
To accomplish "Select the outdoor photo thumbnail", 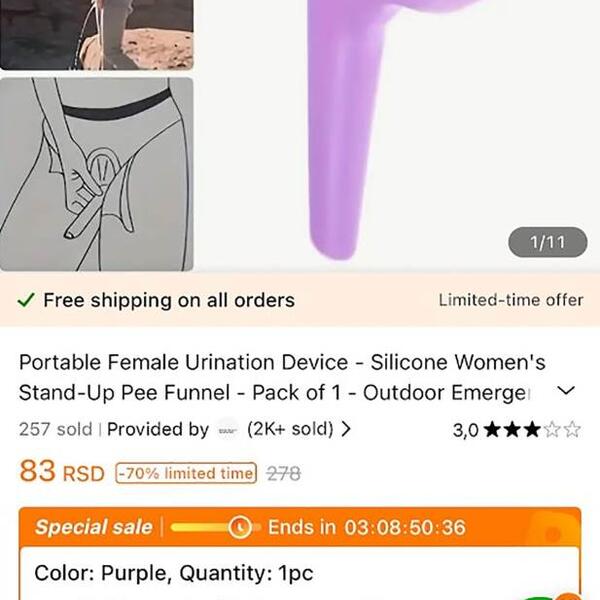I will (96, 33).
